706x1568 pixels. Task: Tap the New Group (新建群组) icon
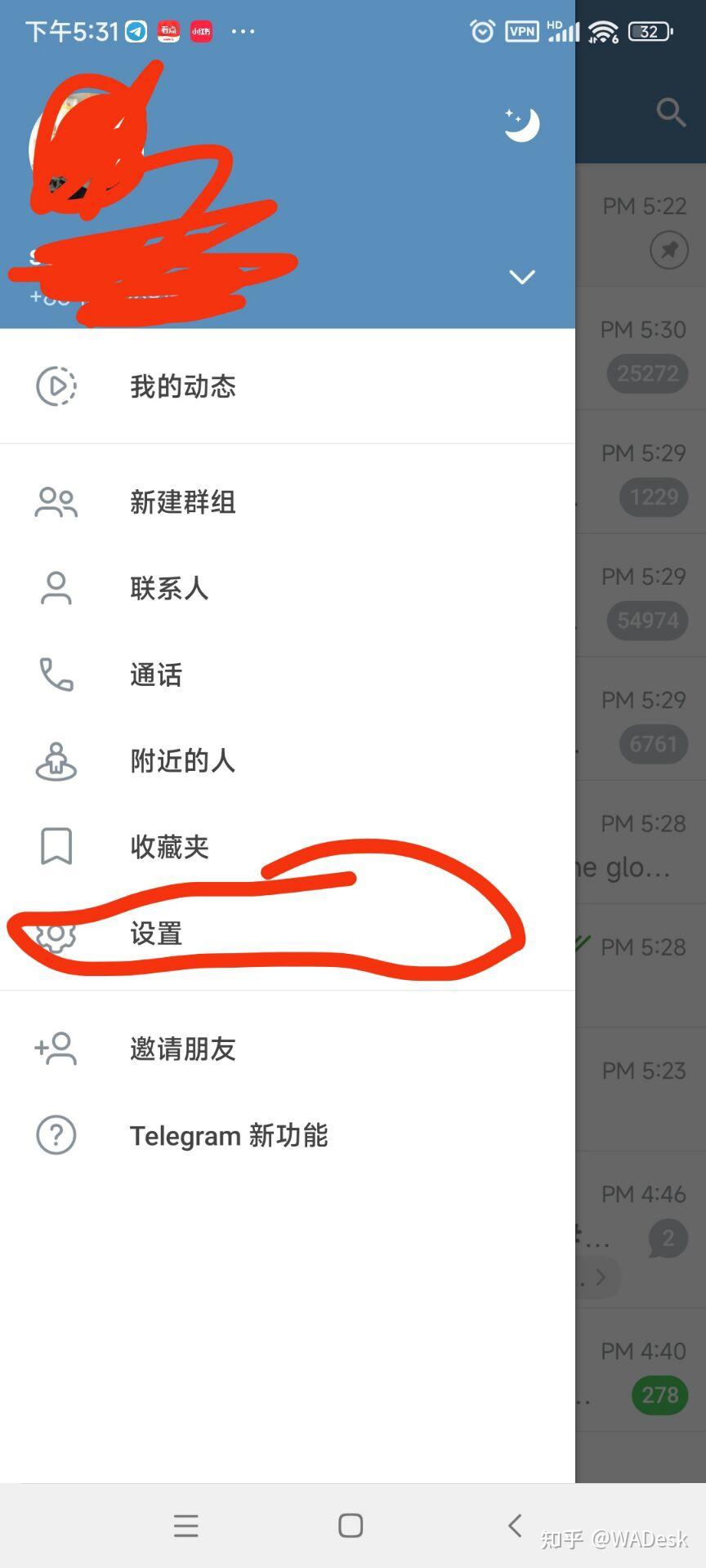55,502
